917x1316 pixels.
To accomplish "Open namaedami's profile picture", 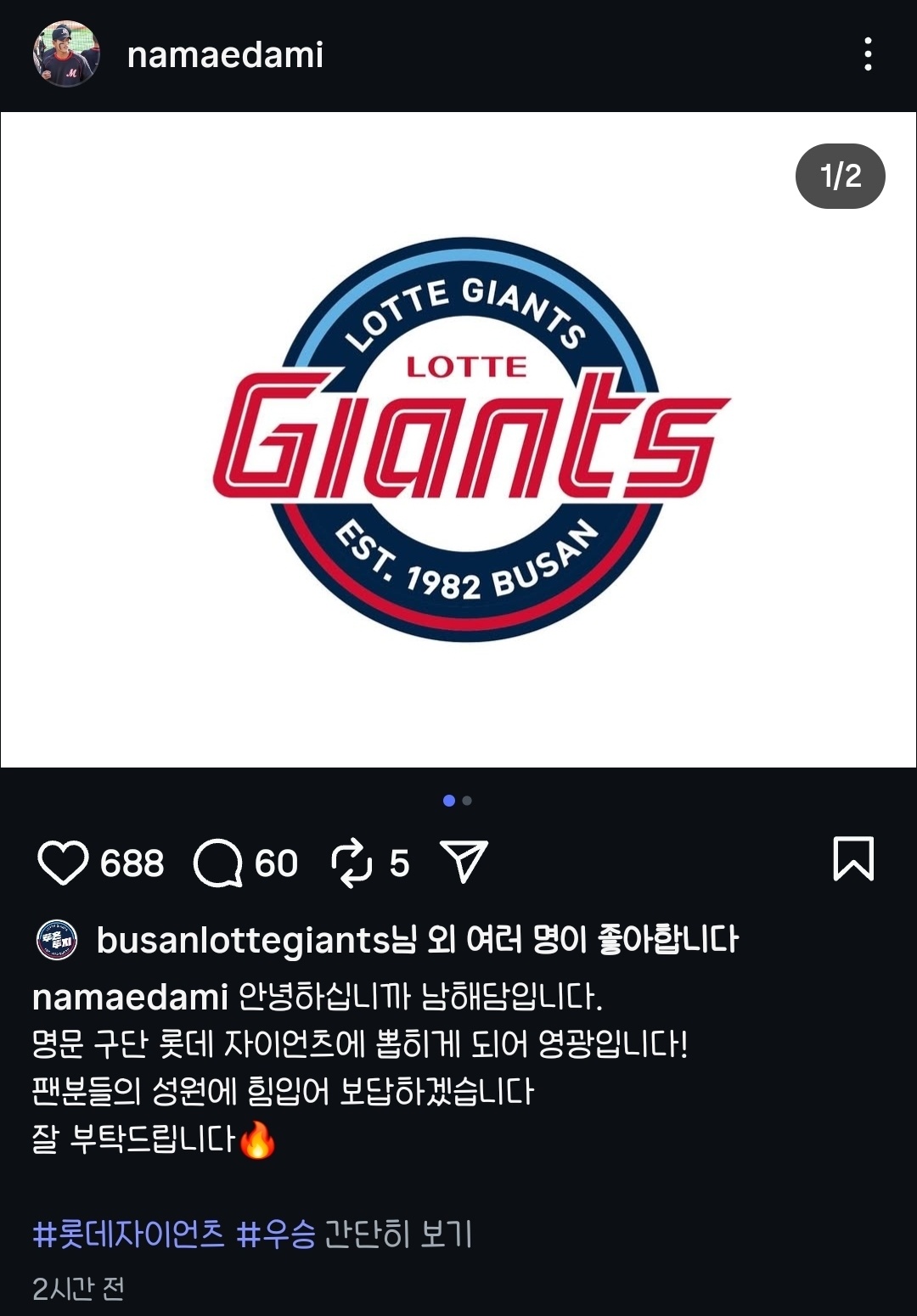I will [x=66, y=54].
